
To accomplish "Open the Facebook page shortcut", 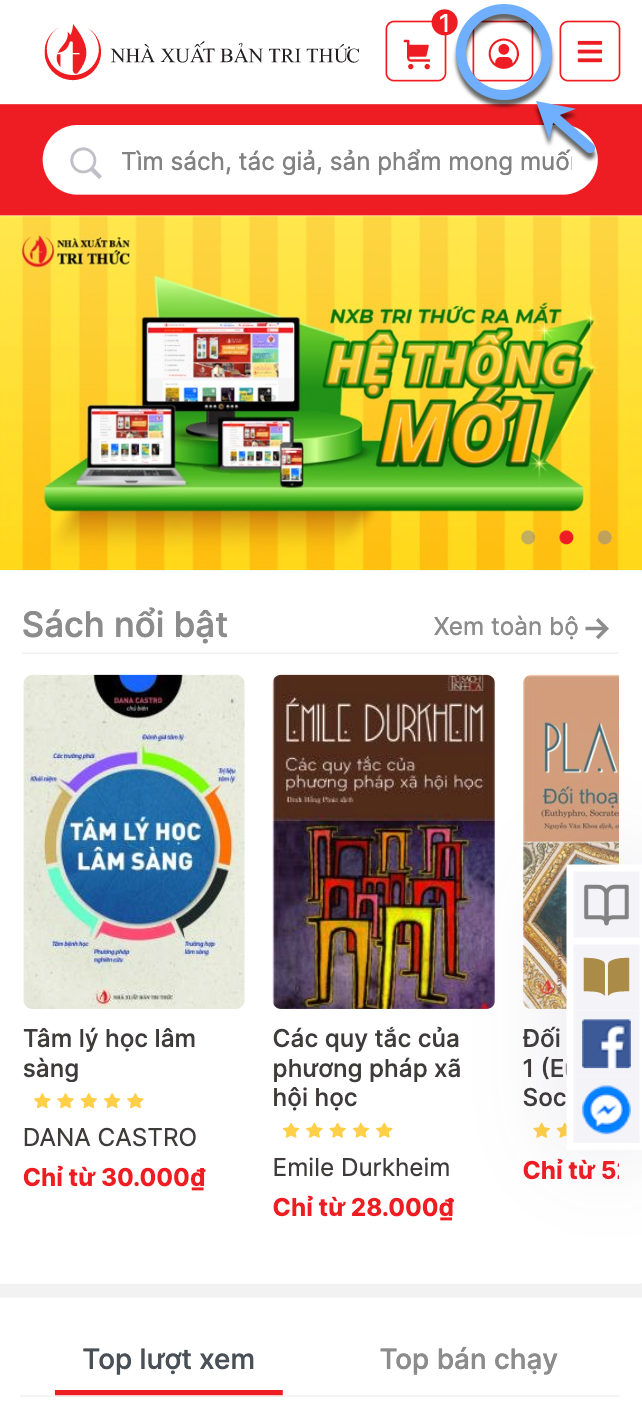I will pos(606,1043).
